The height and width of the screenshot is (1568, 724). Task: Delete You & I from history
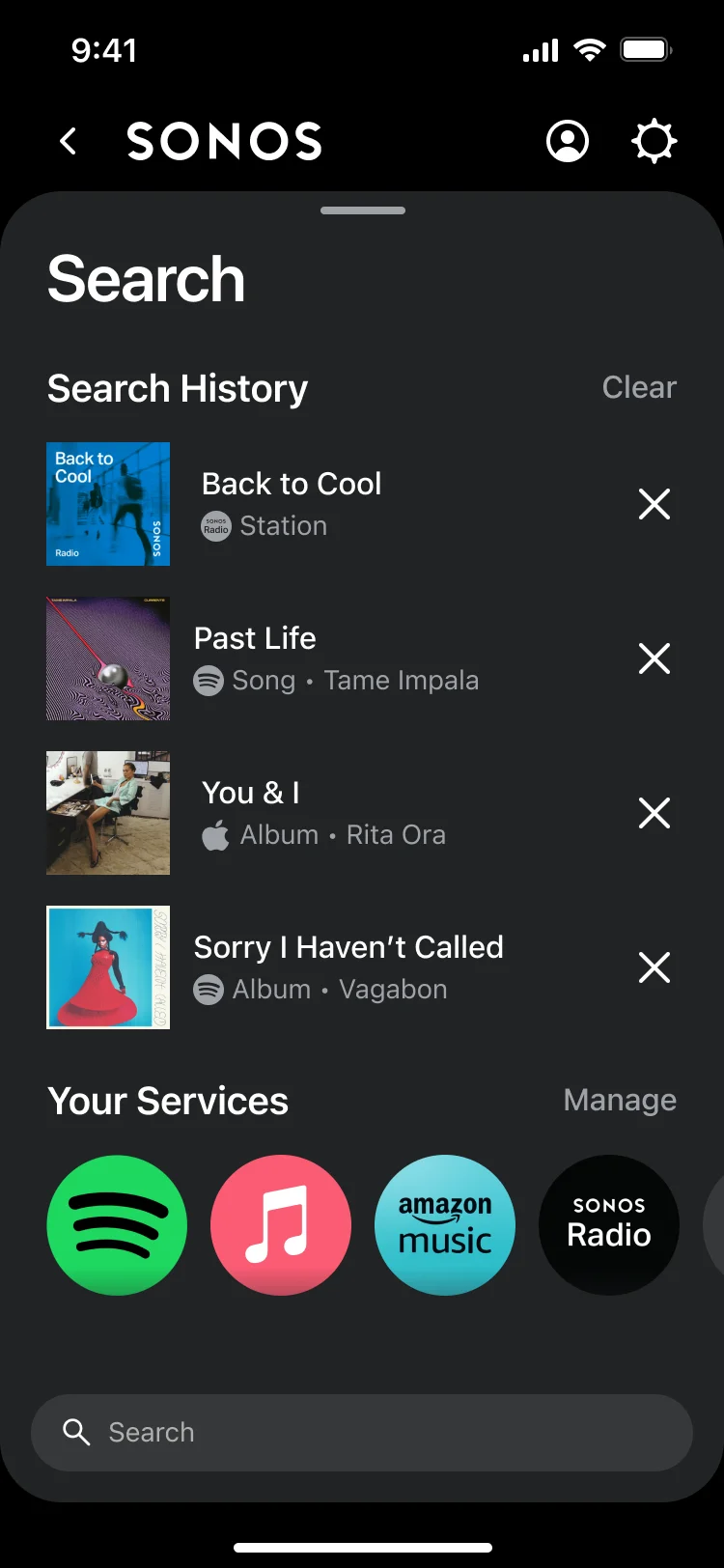[654, 813]
